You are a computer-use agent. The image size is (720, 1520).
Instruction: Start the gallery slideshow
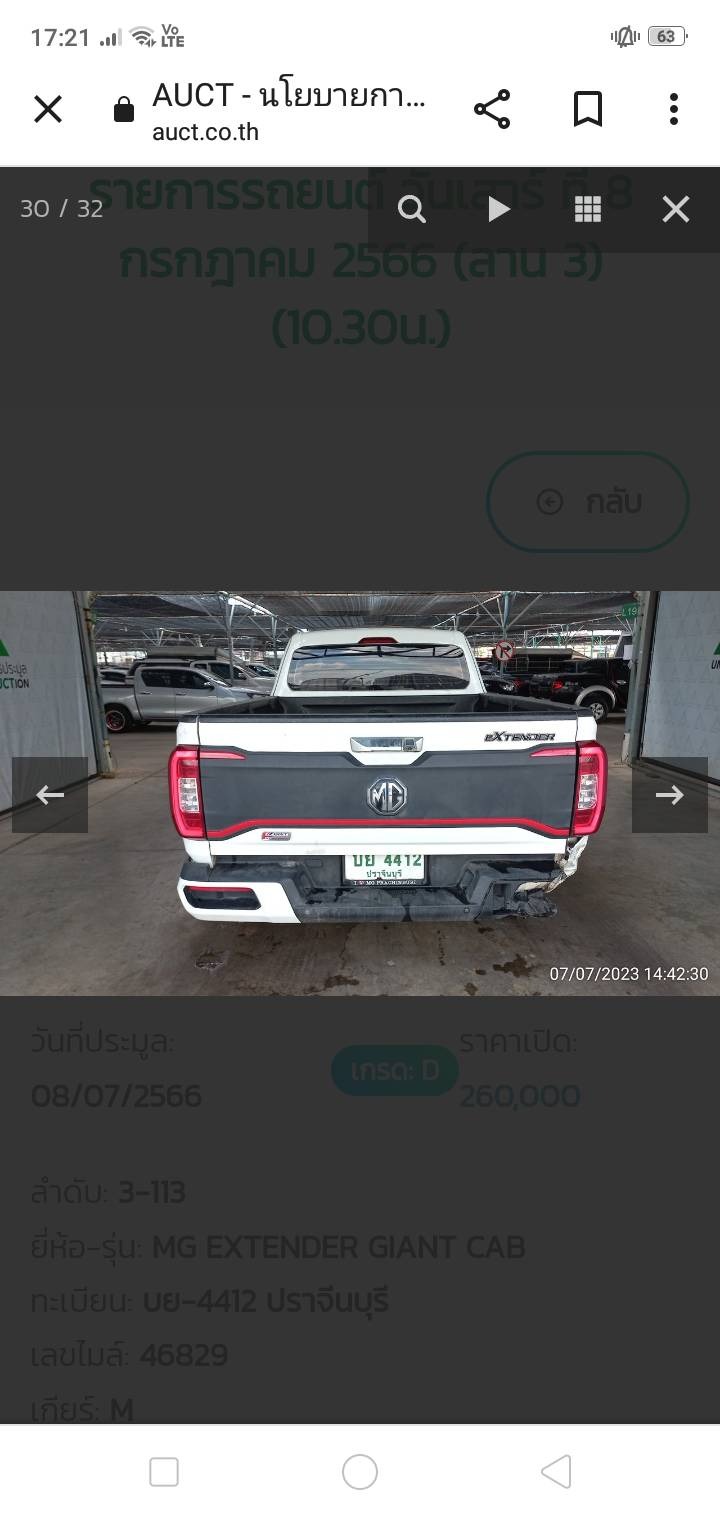coord(499,209)
